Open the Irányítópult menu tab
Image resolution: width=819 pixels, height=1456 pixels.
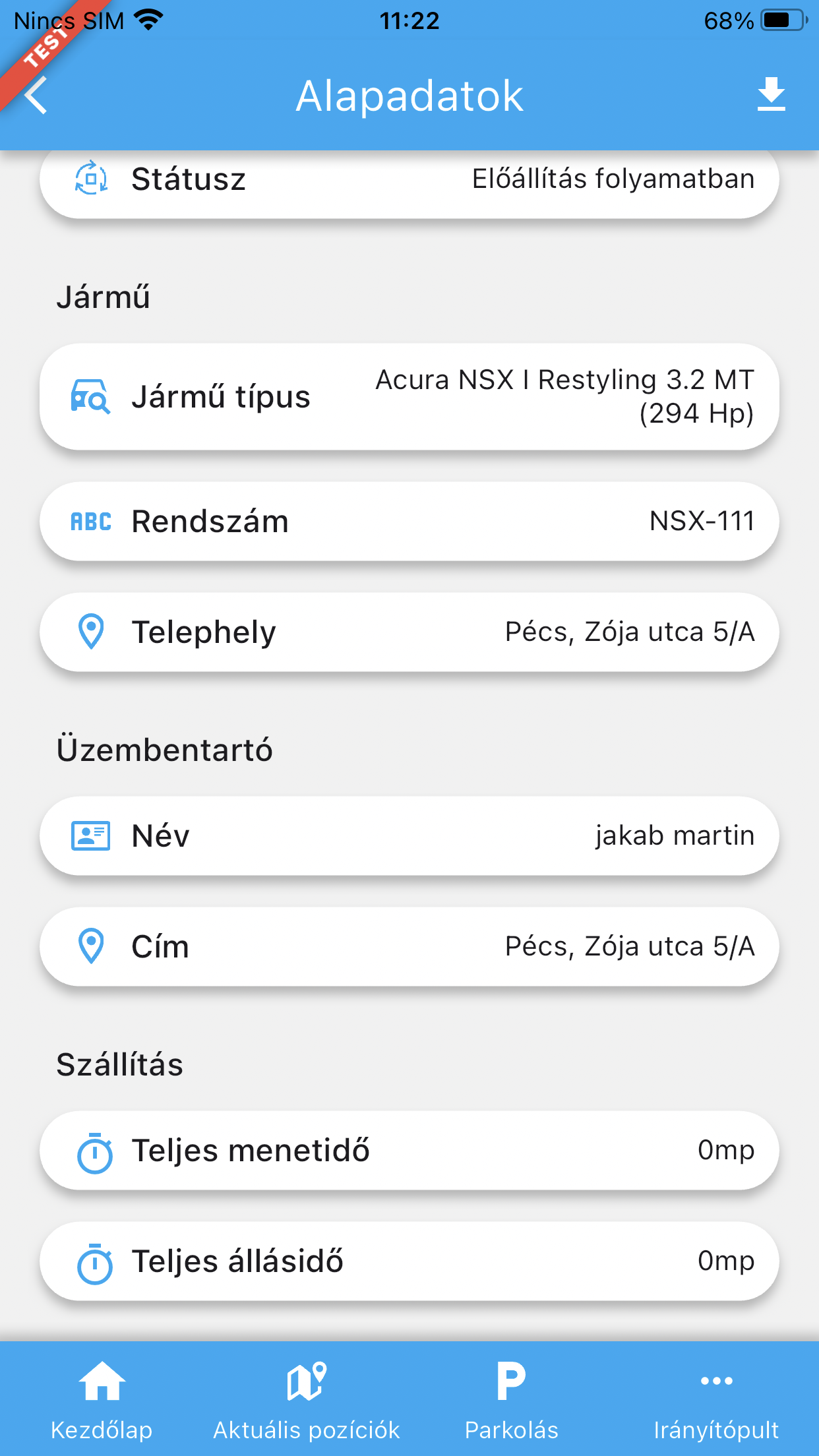(716, 1399)
